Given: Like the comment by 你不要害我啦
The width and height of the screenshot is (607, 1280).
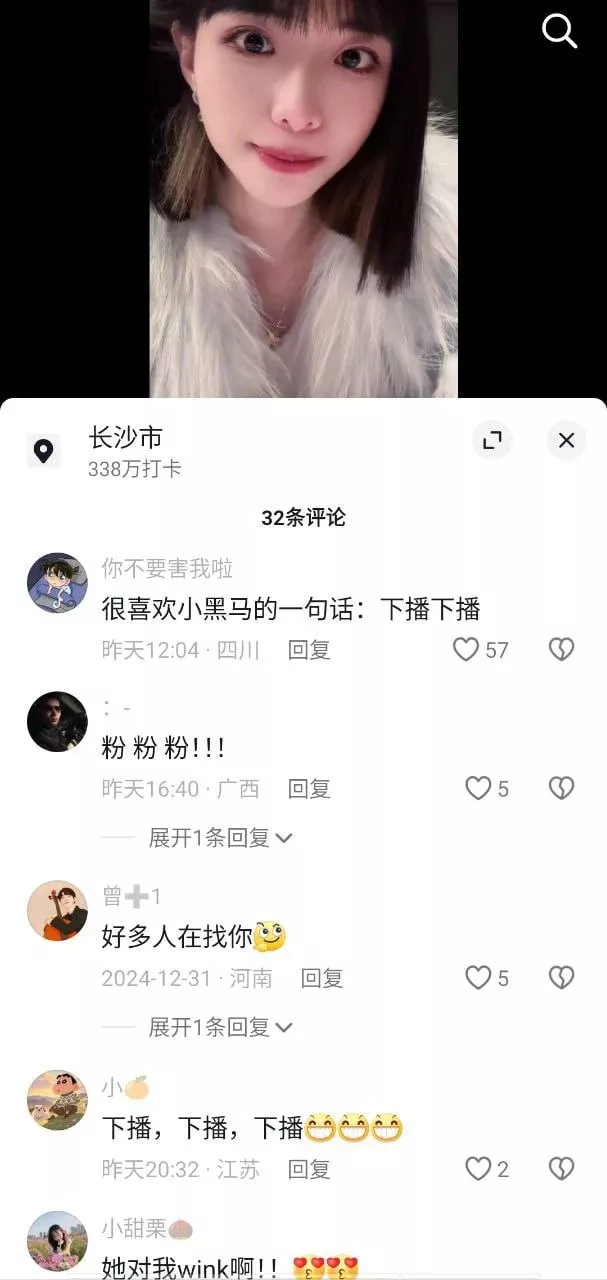Looking at the screenshot, I should coord(466,650).
